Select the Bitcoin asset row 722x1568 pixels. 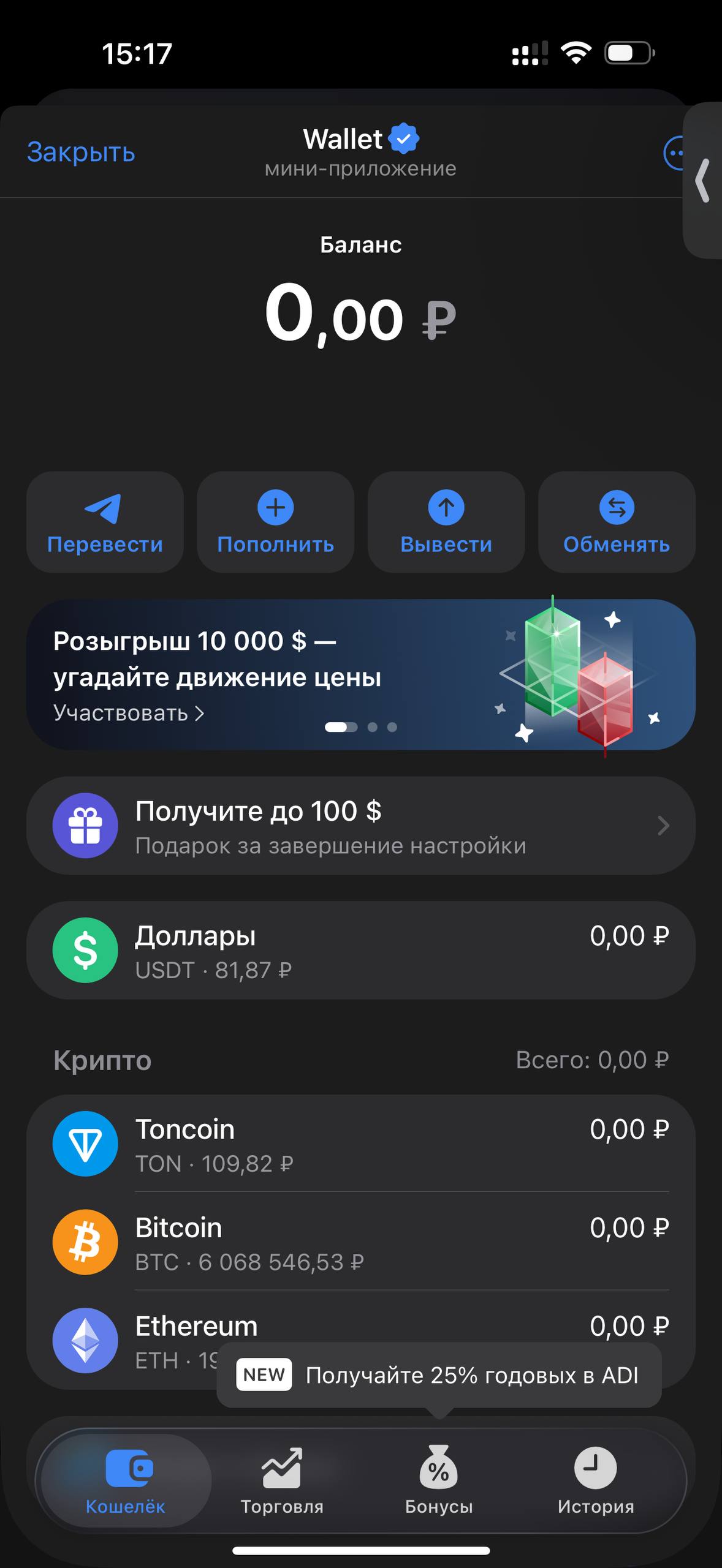tap(360, 1242)
